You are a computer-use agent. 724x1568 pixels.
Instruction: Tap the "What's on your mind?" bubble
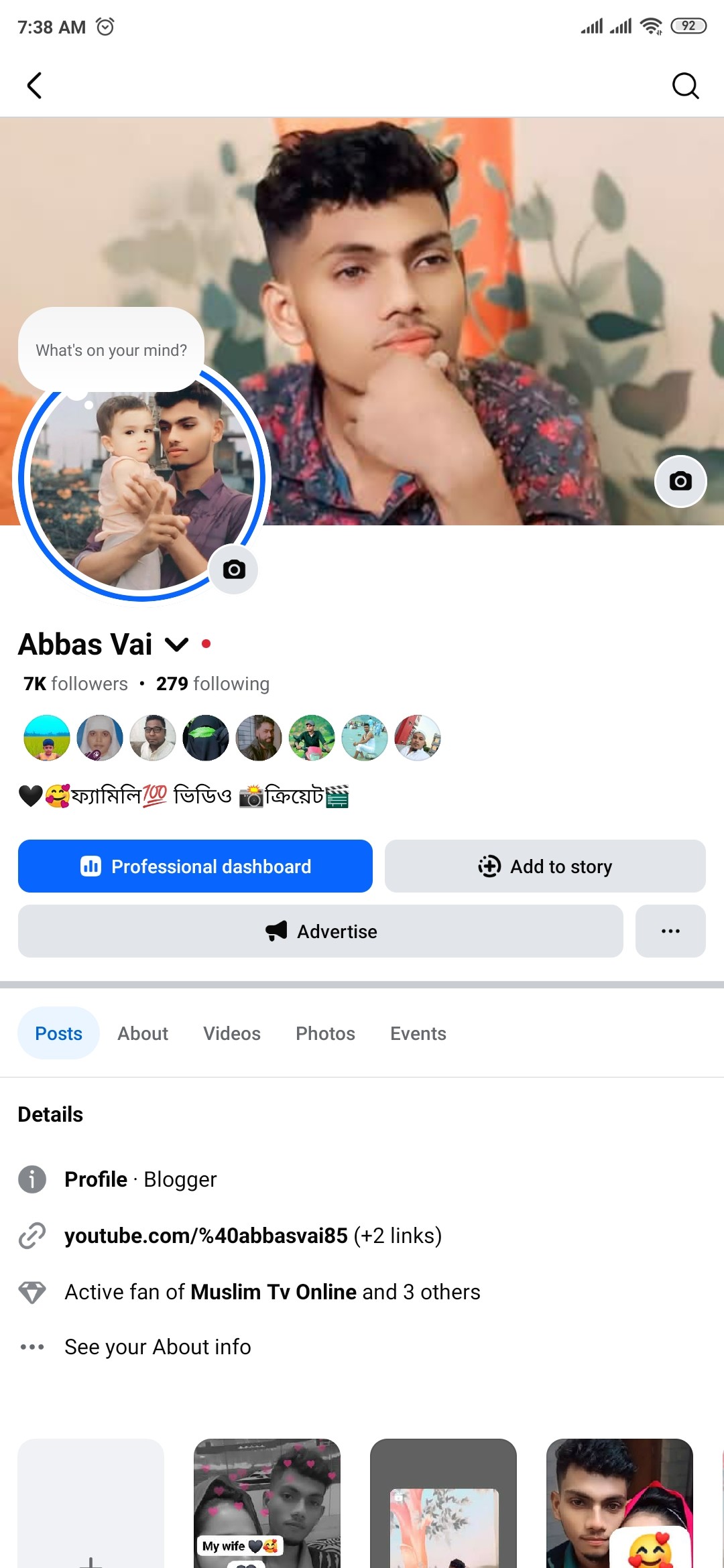(111, 350)
